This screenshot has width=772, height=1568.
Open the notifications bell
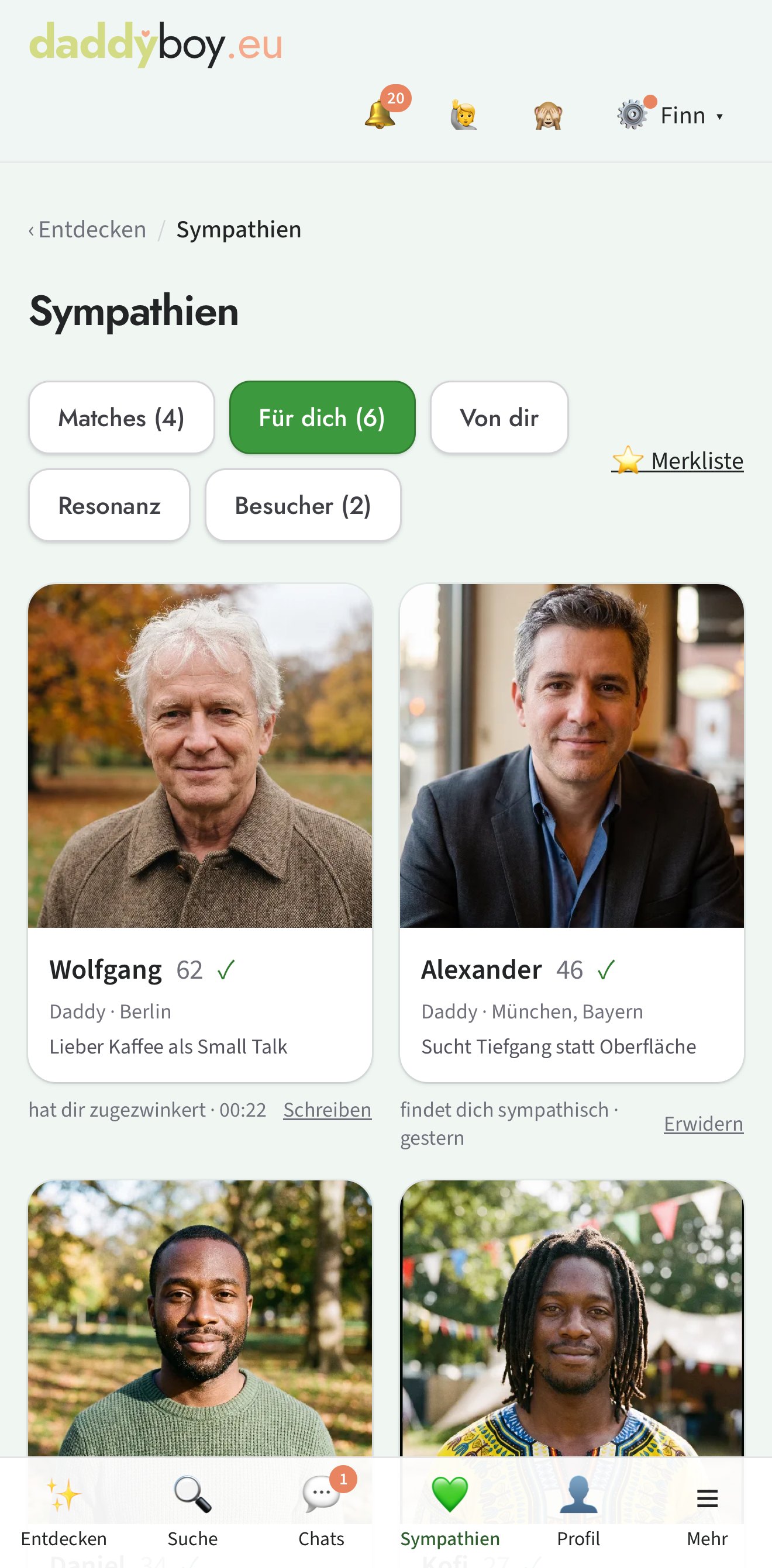[380, 115]
